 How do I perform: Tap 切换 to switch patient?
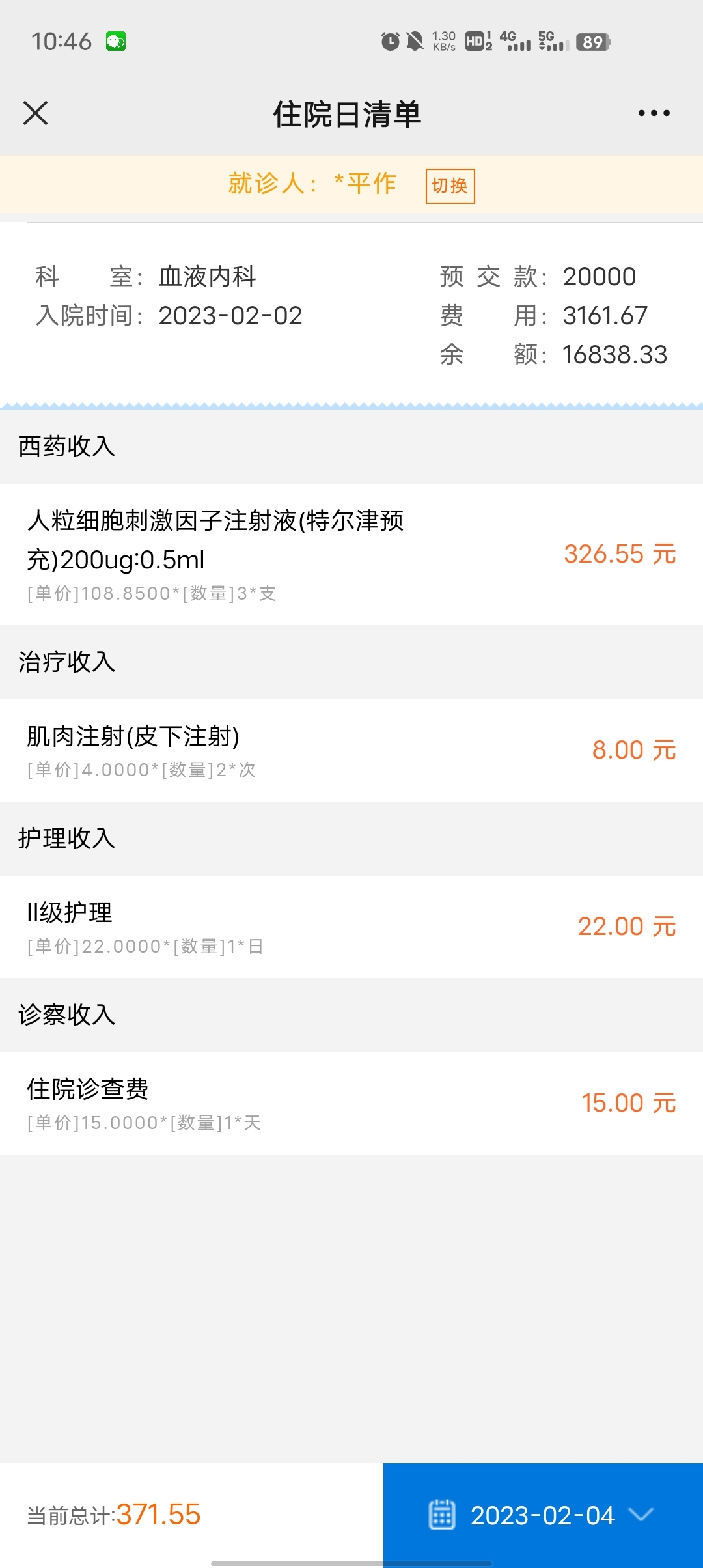coord(450,186)
